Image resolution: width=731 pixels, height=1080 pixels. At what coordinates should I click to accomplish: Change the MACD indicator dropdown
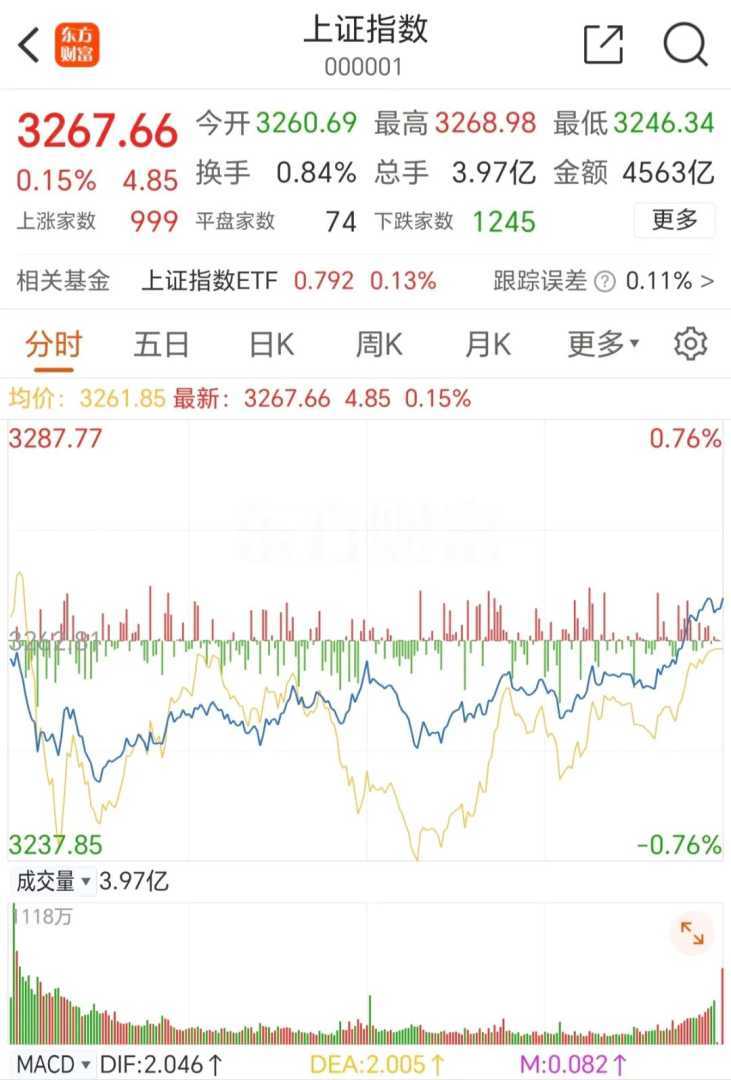[x=53, y=1064]
